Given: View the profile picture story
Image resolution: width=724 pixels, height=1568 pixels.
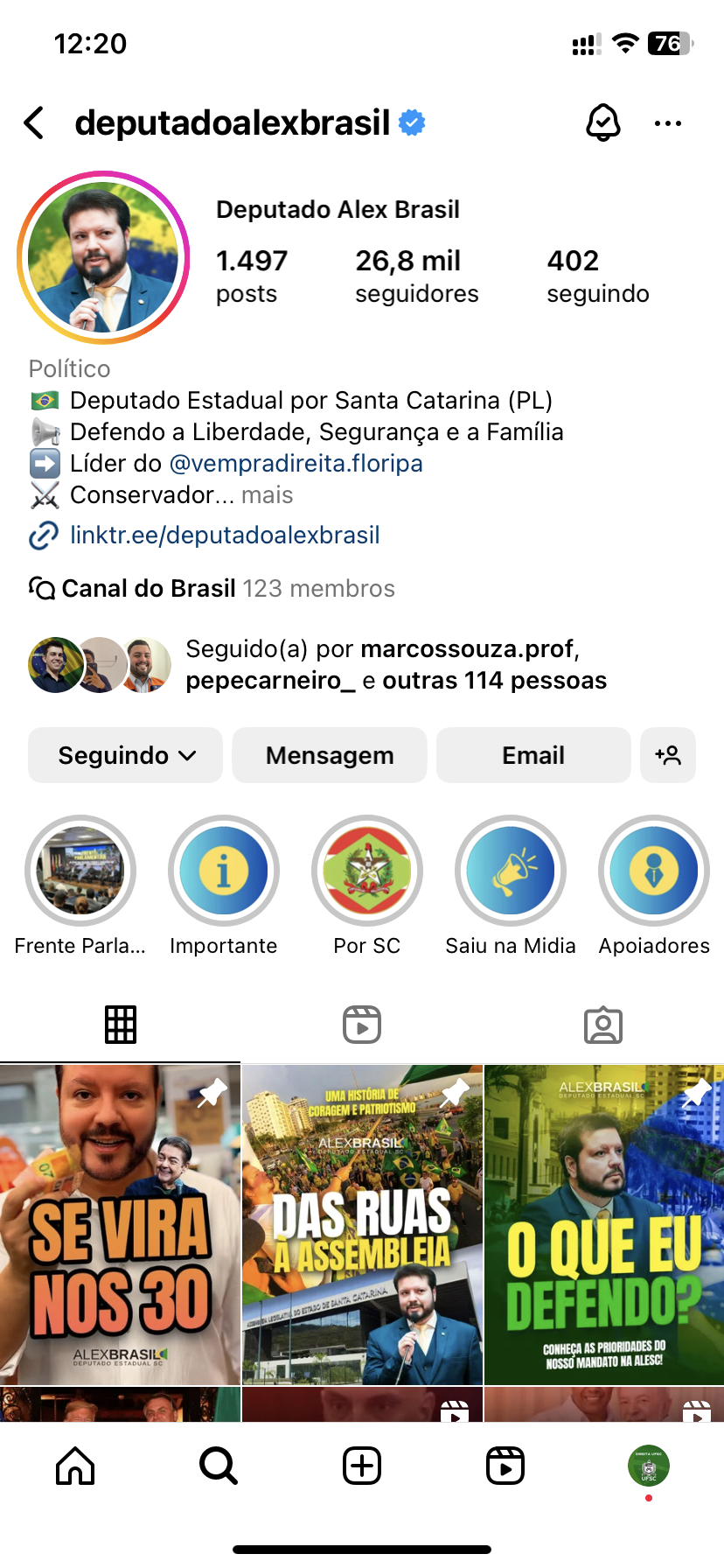Looking at the screenshot, I should tap(103, 257).
